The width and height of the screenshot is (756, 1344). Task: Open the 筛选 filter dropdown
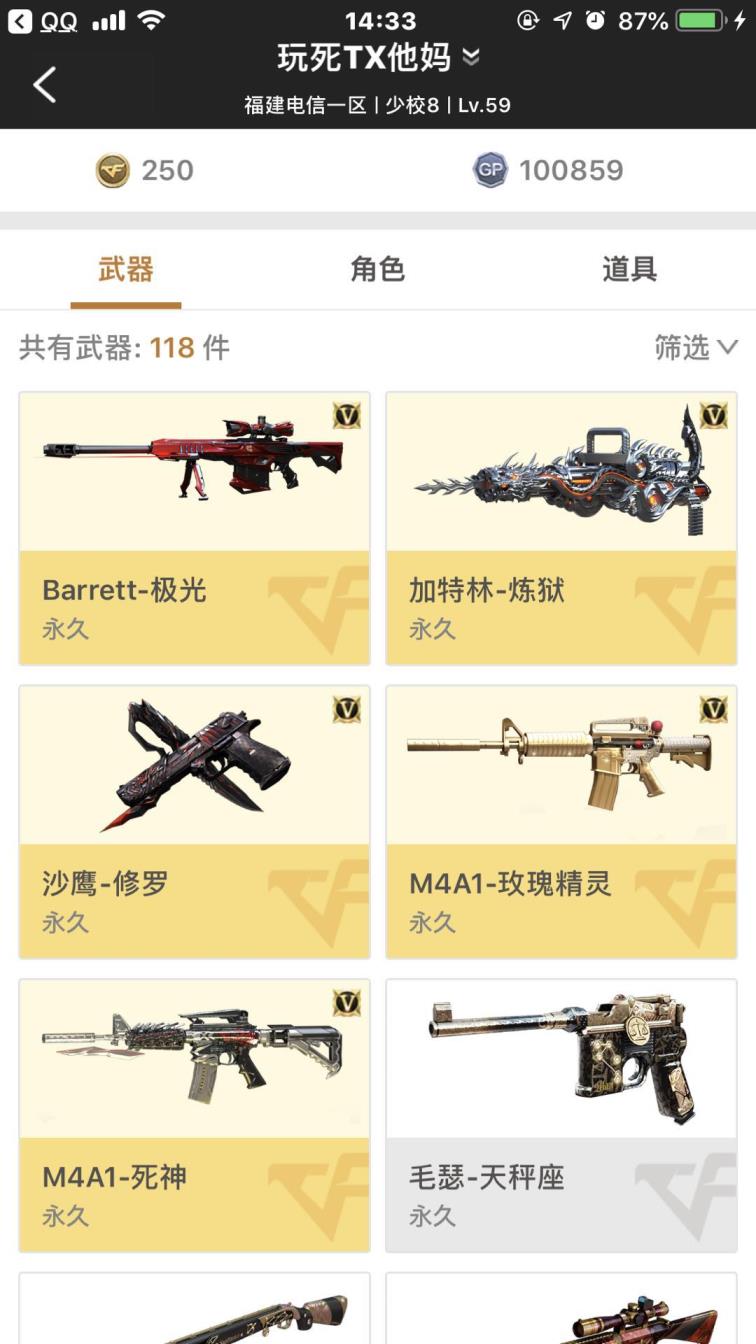[696, 347]
